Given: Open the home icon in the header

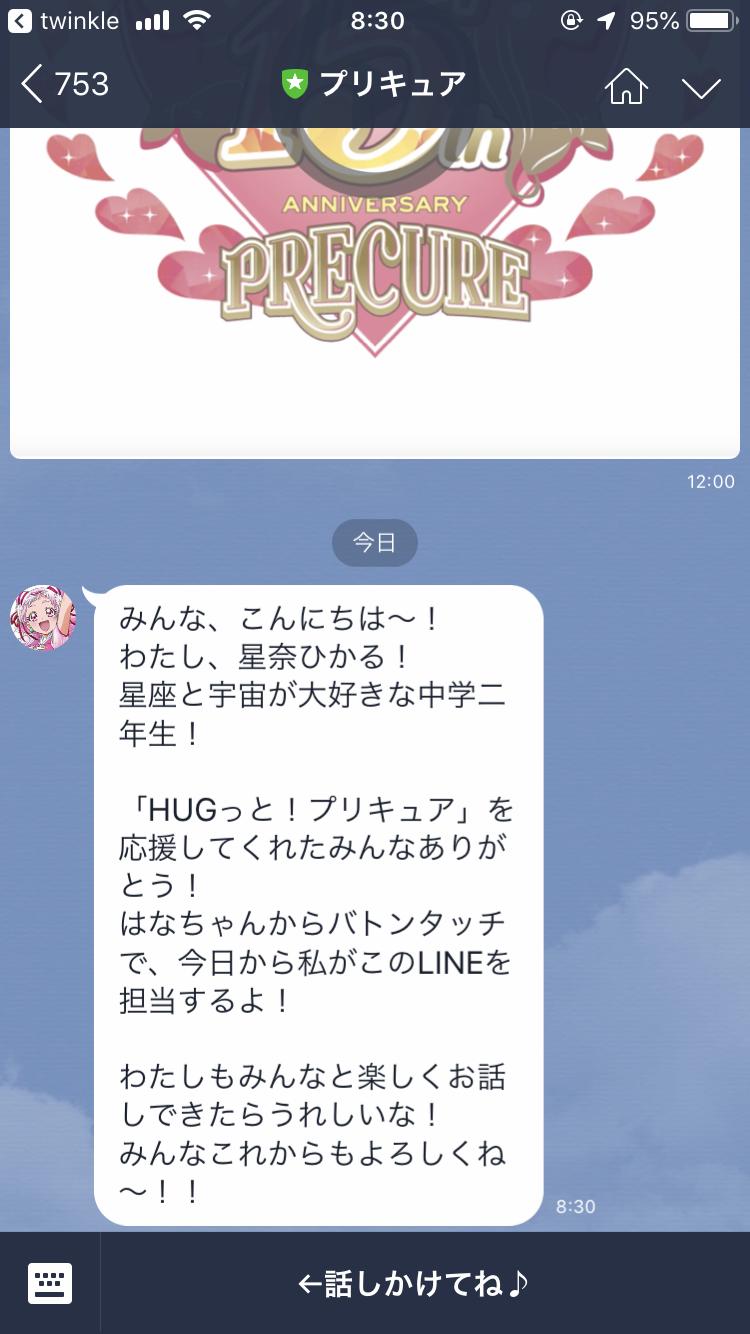Looking at the screenshot, I should tap(626, 86).
